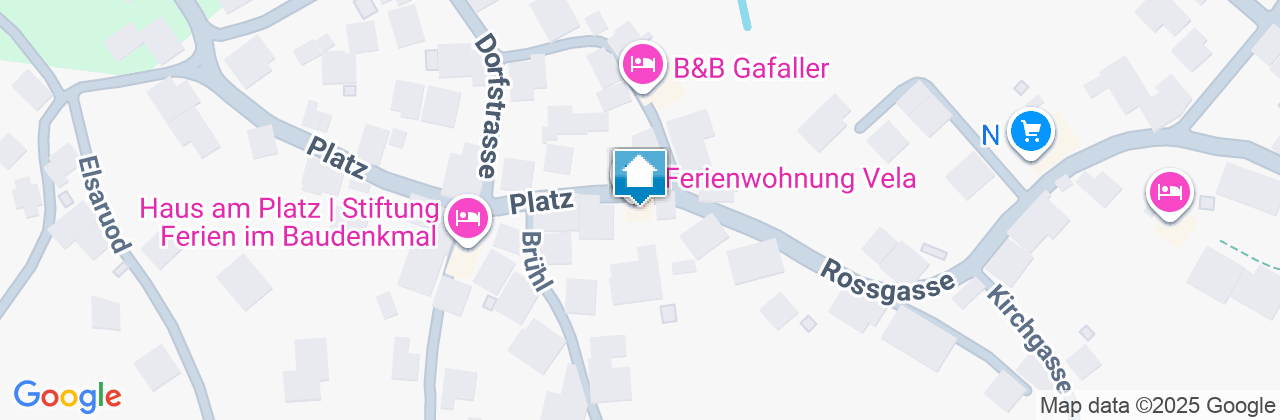Tap the shopping cart store marker
The height and width of the screenshot is (420, 1280).
click(1031, 132)
